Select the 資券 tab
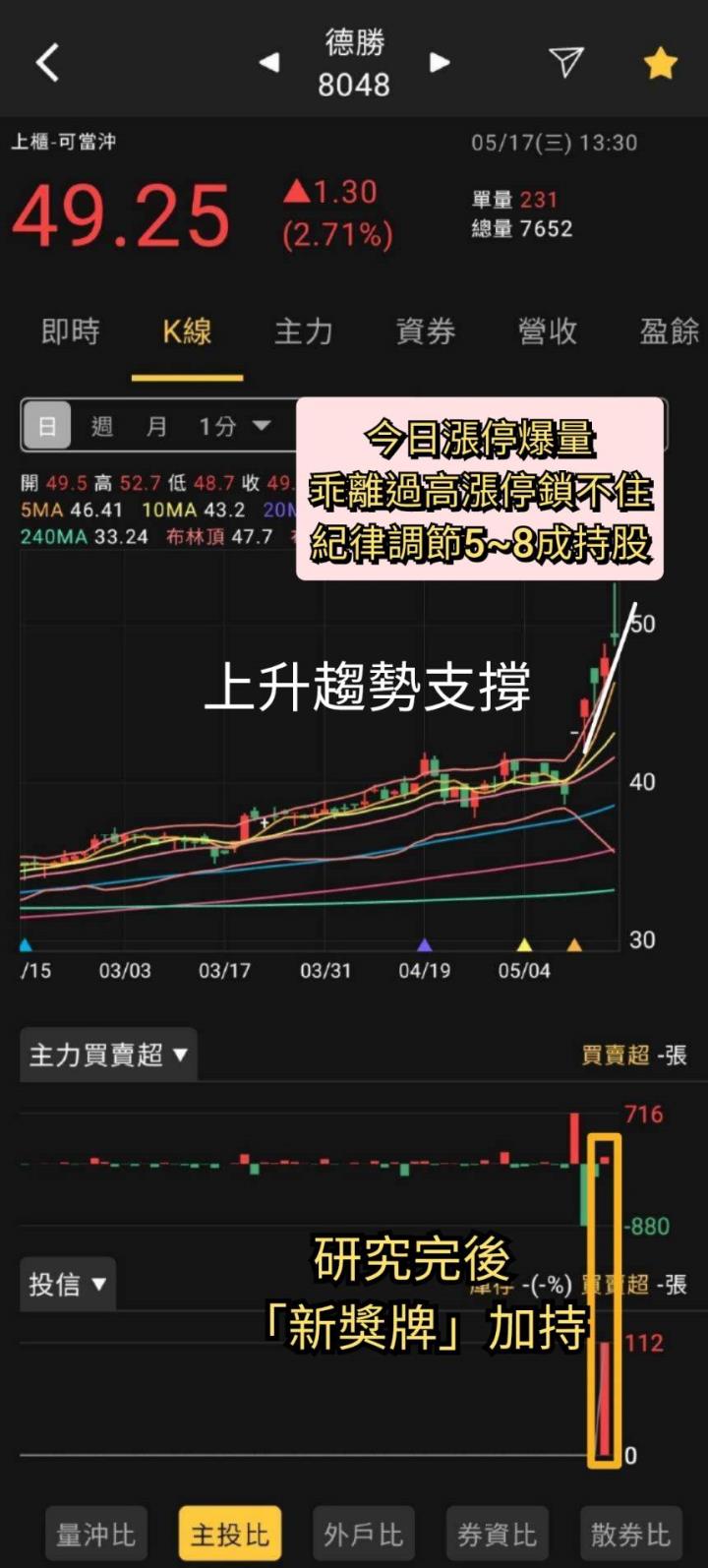The width and height of the screenshot is (708, 1568). pyautogui.click(x=425, y=332)
